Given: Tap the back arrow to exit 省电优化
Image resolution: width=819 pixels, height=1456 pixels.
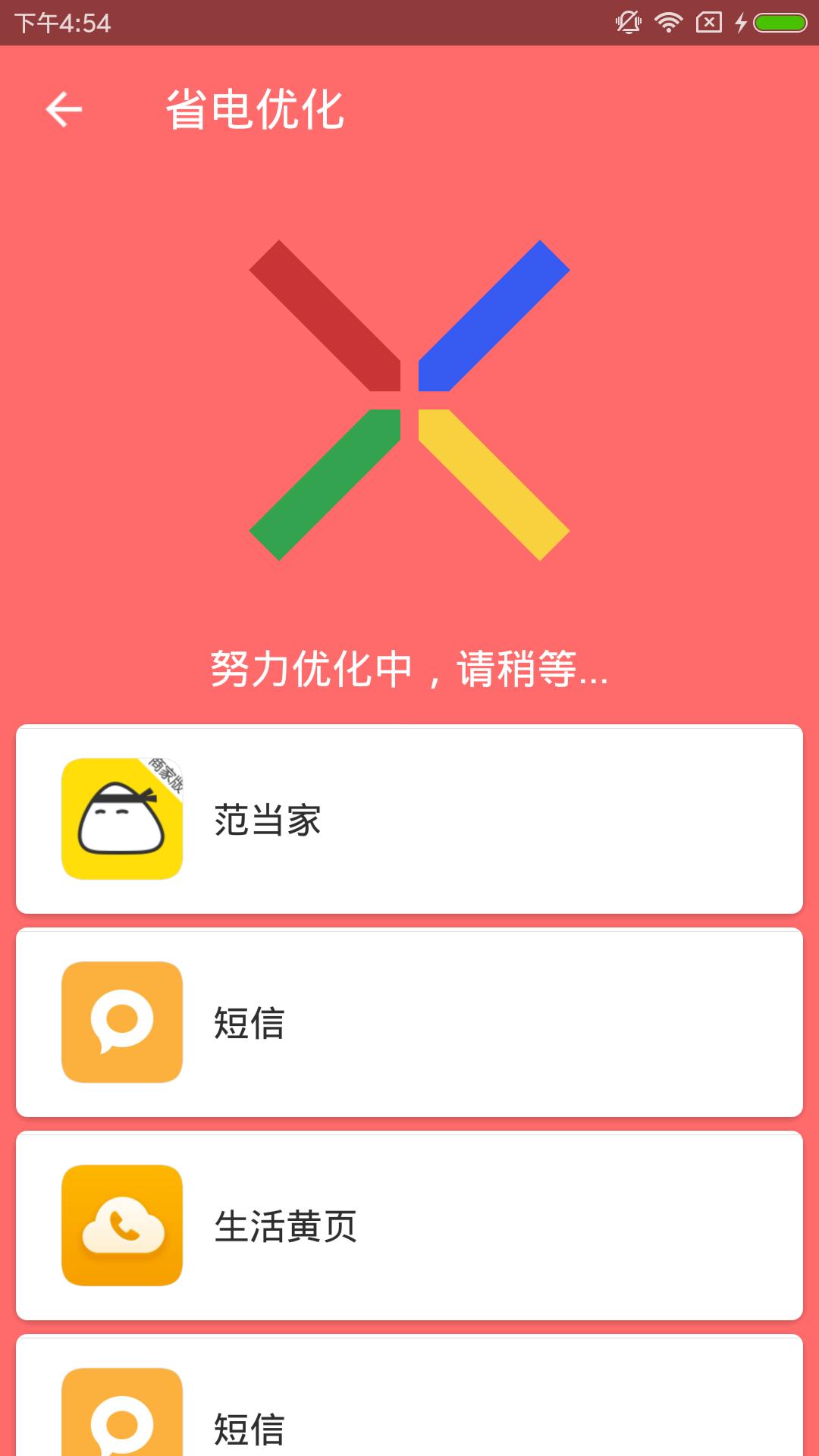Looking at the screenshot, I should (63, 108).
